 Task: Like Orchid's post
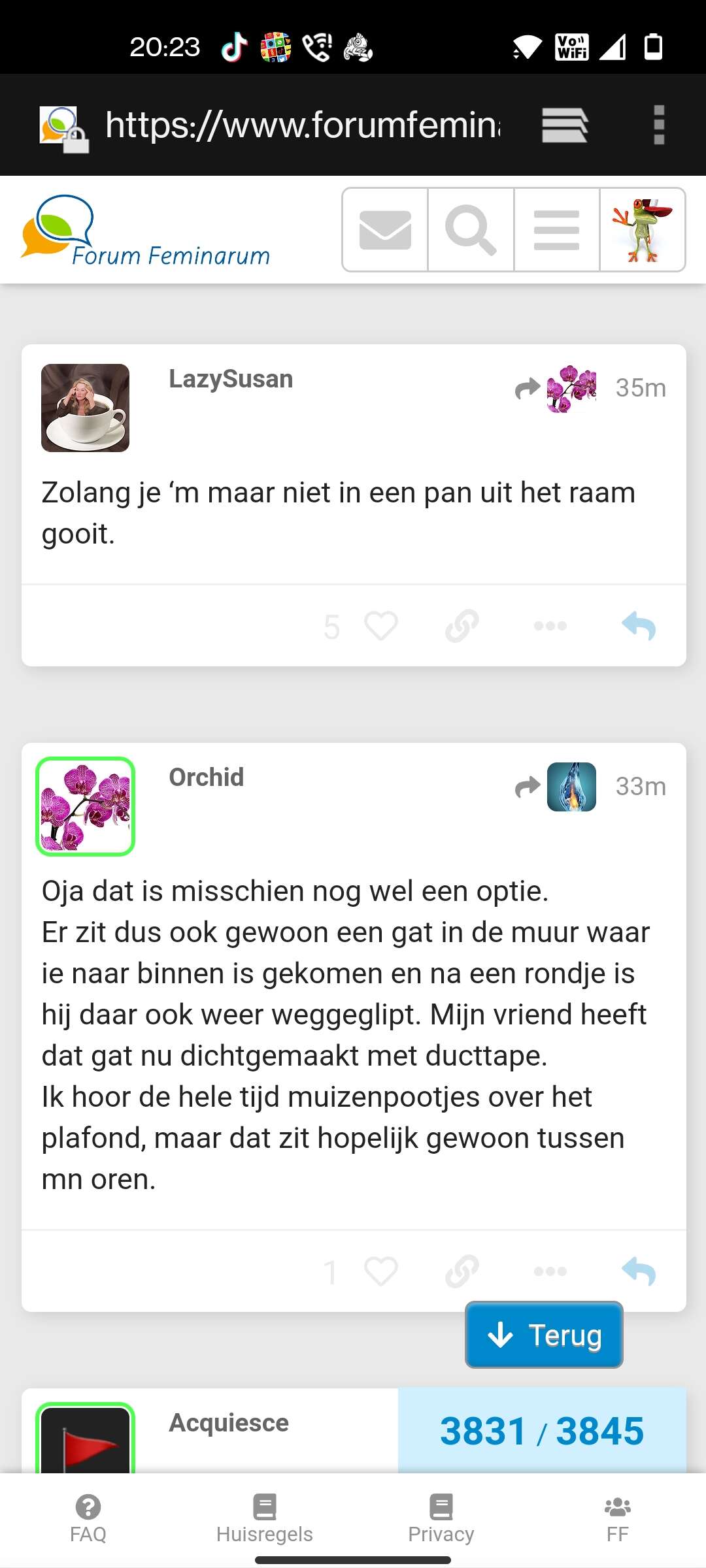pos(381,1271)
